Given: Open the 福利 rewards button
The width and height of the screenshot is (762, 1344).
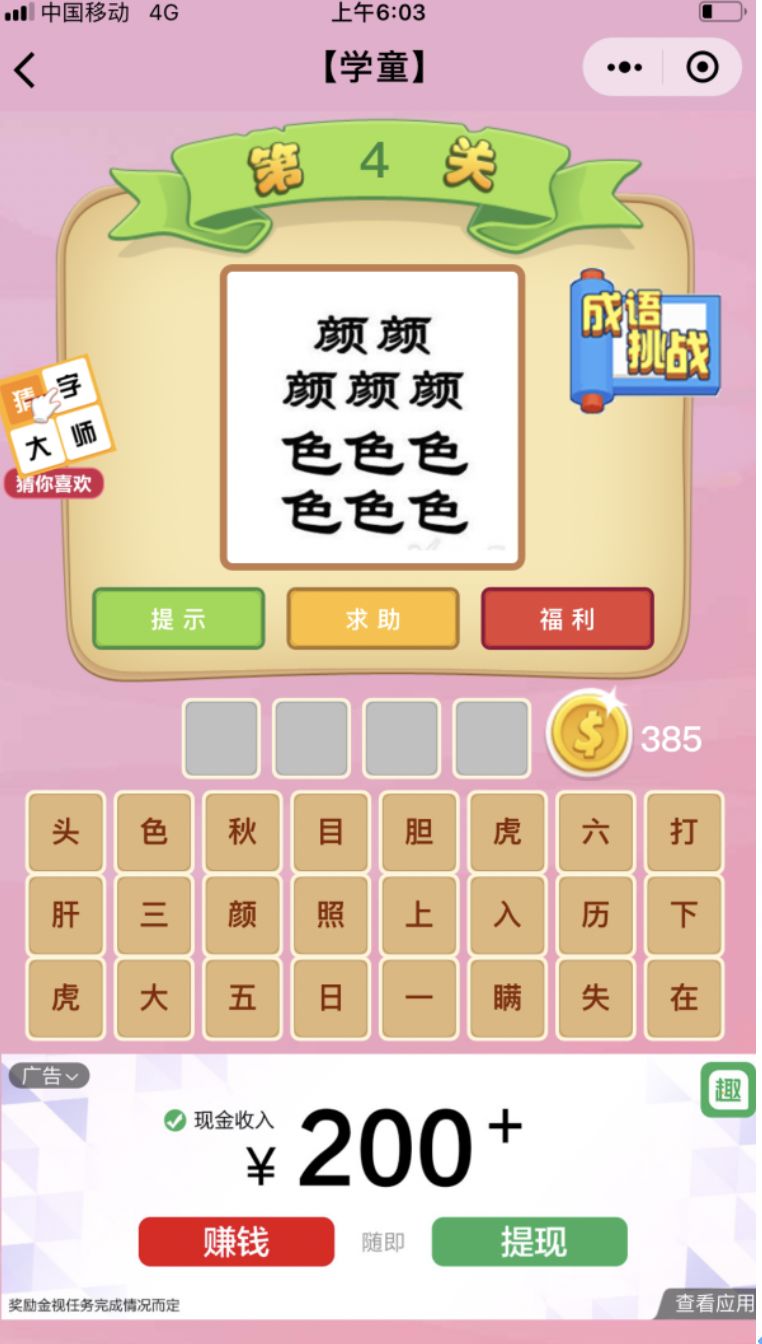Looking at the screenshot, I should [567, 619].
